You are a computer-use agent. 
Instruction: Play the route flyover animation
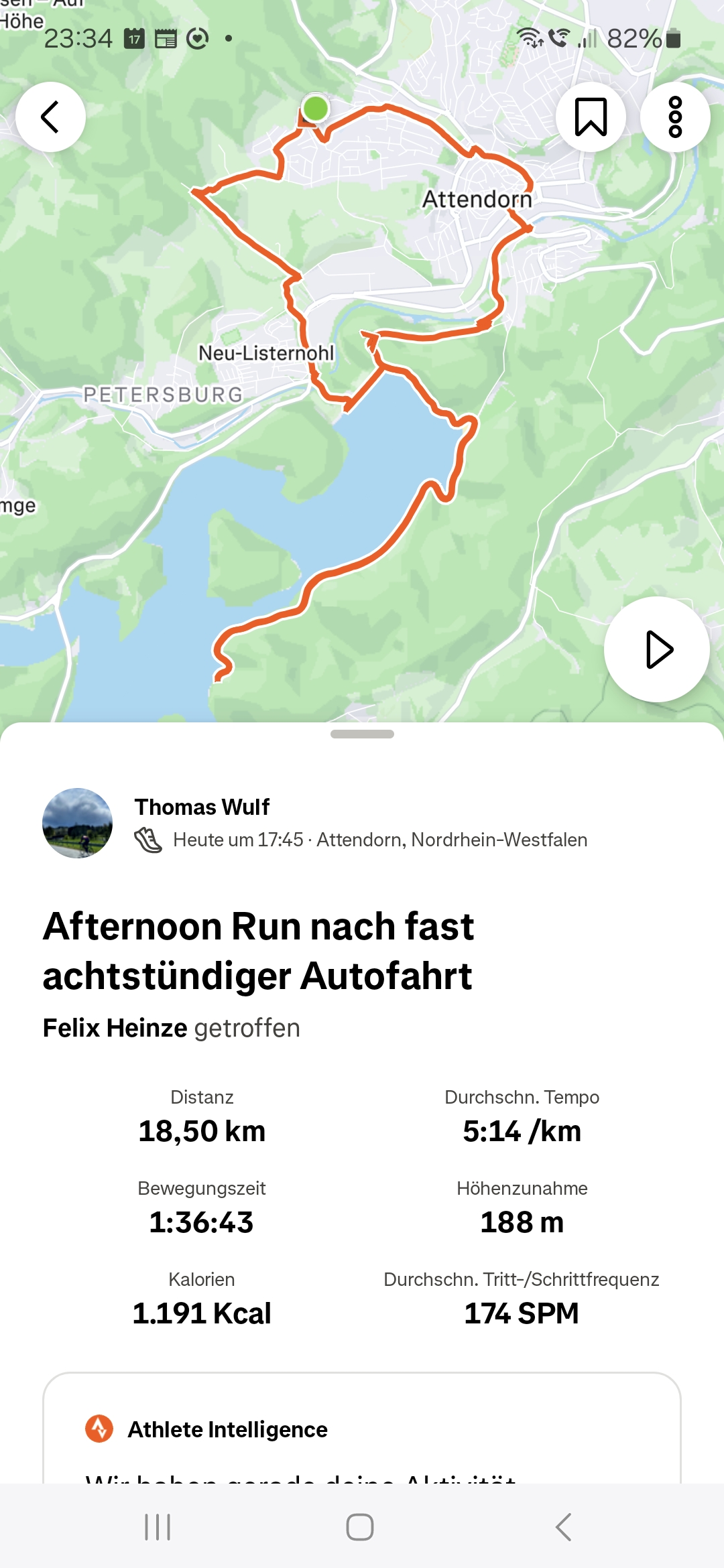coord(657,649)
